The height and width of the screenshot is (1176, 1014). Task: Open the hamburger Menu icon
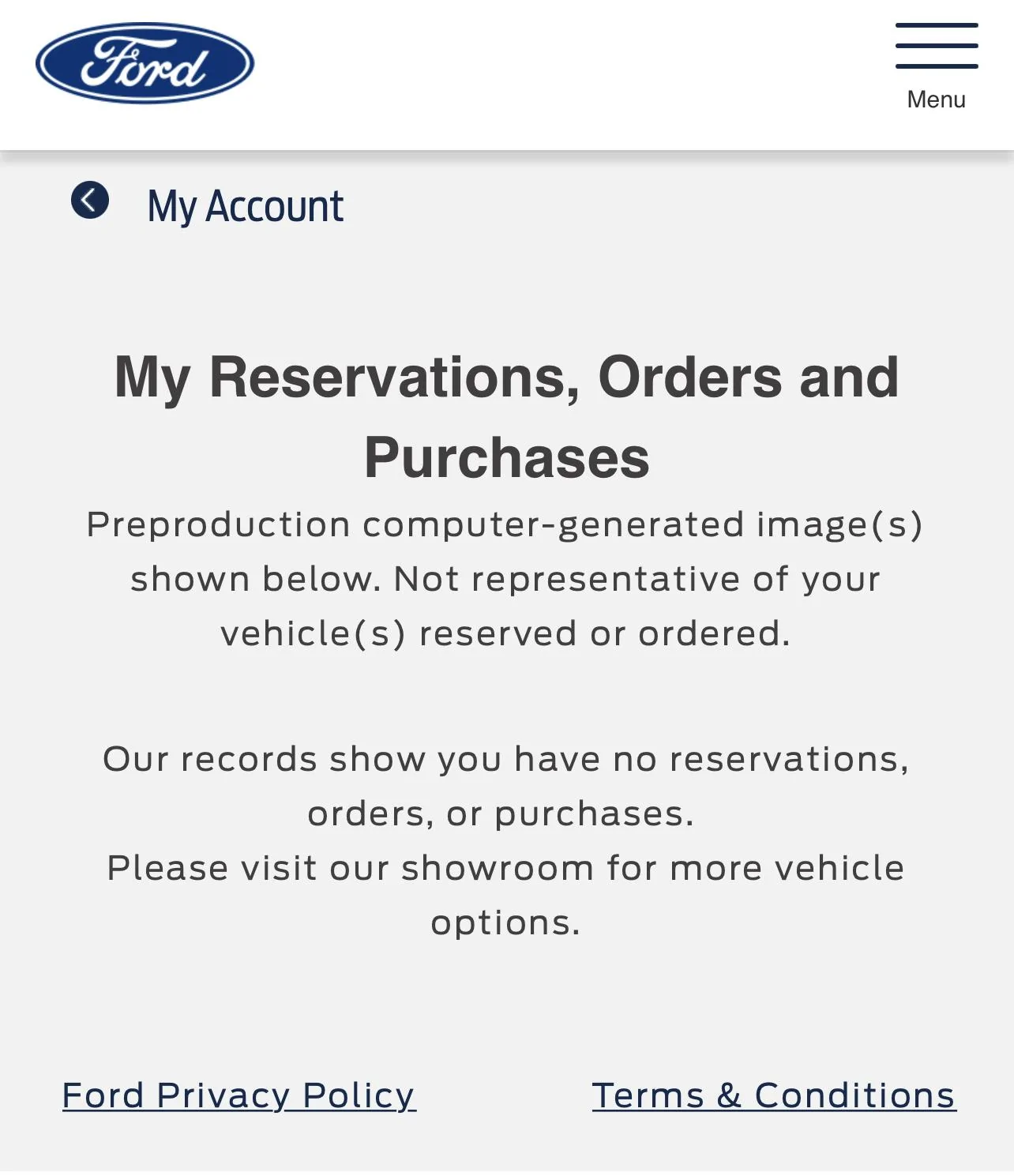coord(935,46)
